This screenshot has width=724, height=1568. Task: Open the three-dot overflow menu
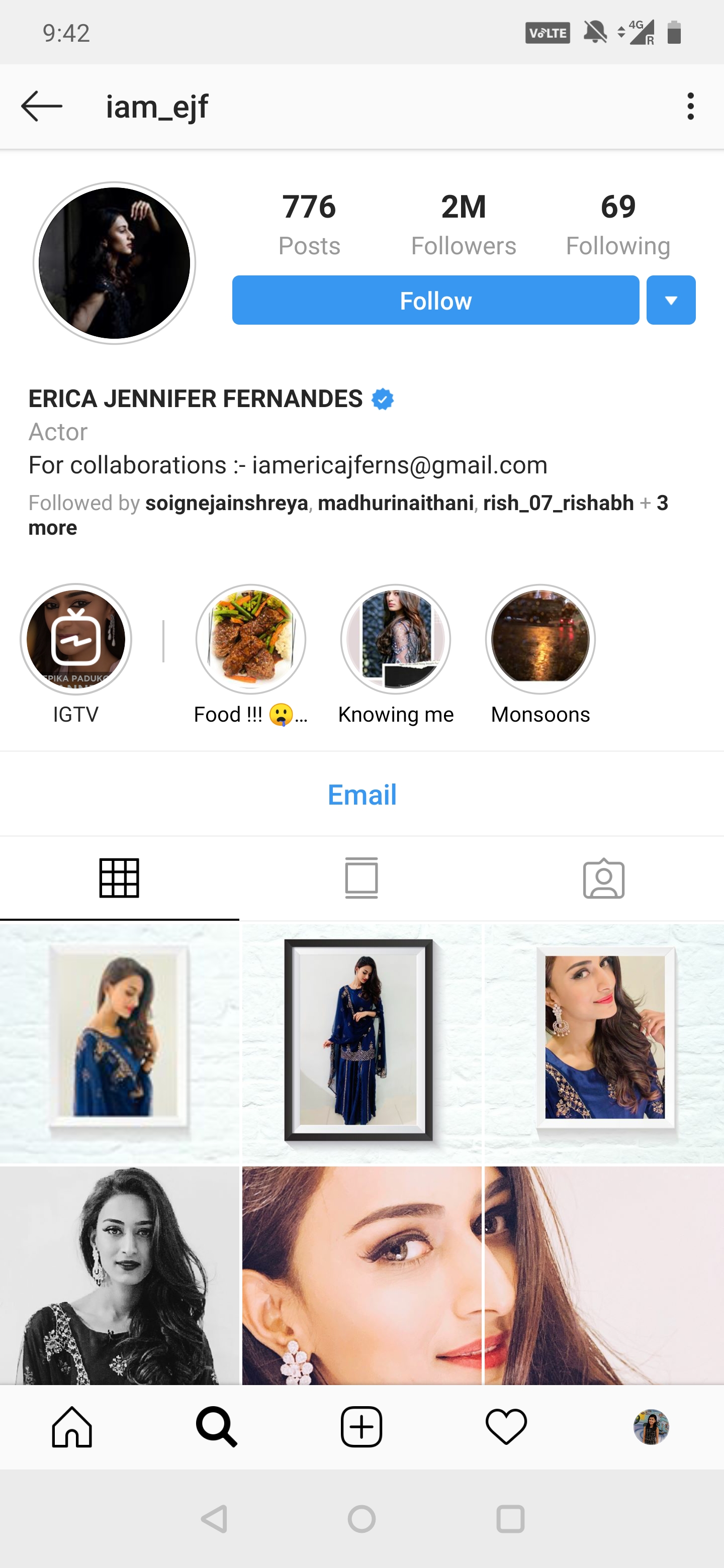pos(690,106)
